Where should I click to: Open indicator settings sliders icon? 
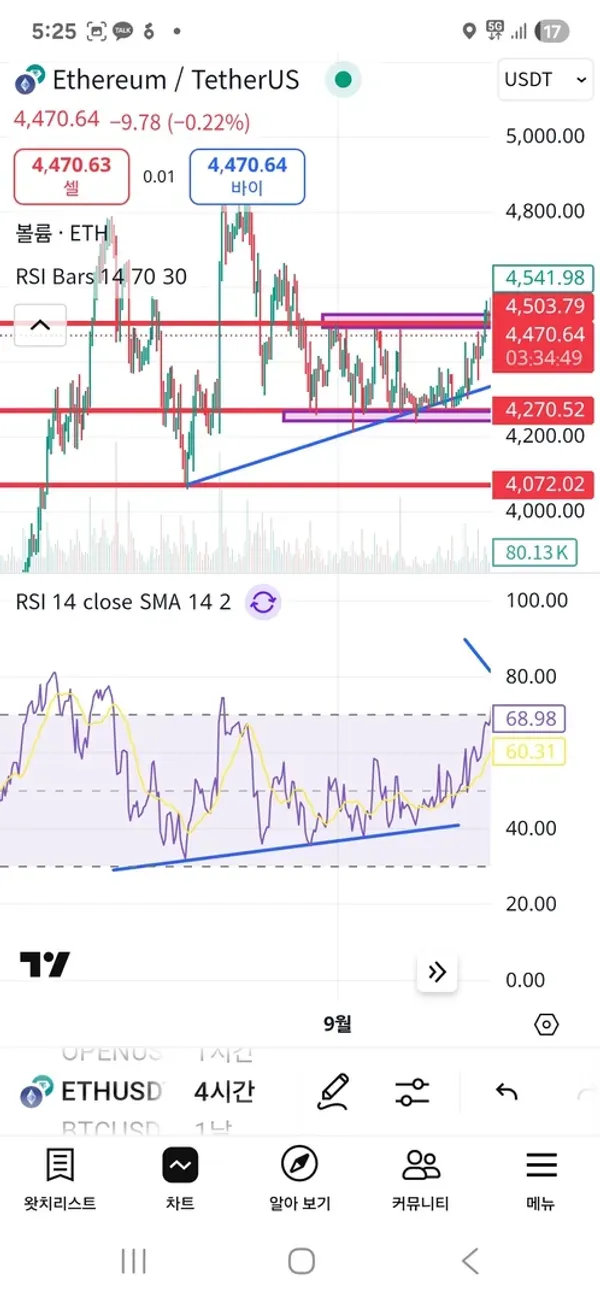[x=412, y=1091]
